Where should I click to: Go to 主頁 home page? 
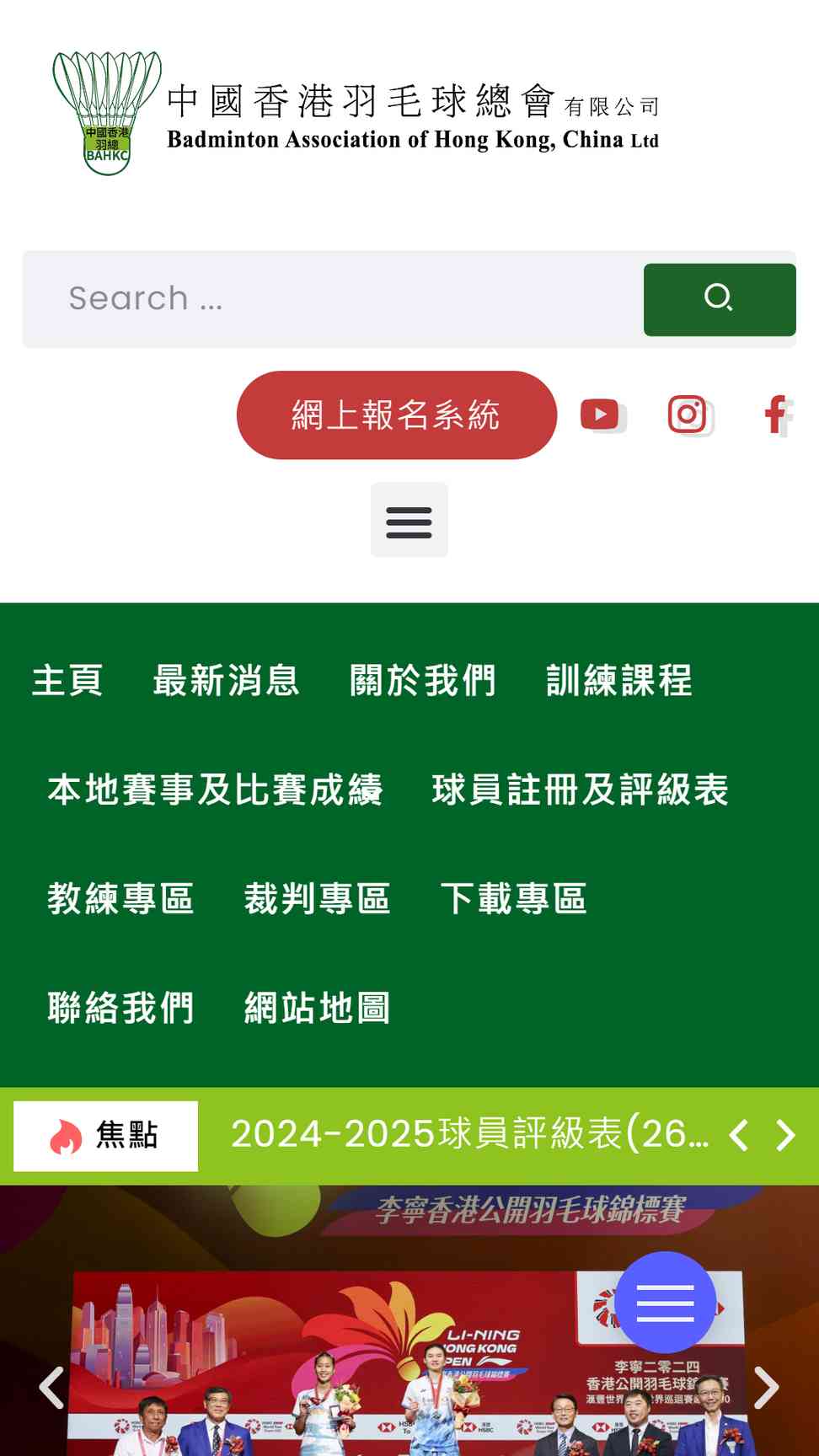[x=67, y=681]
